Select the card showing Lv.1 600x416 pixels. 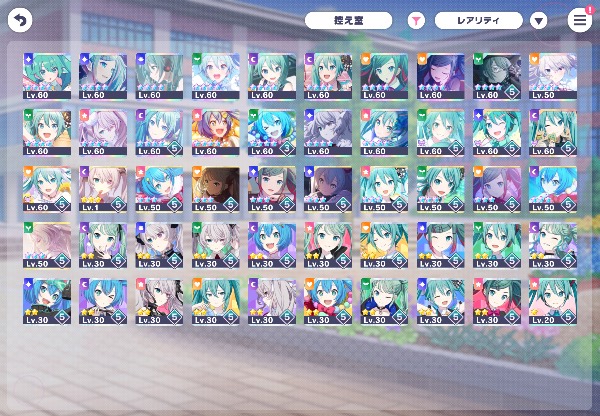[103, 189]
